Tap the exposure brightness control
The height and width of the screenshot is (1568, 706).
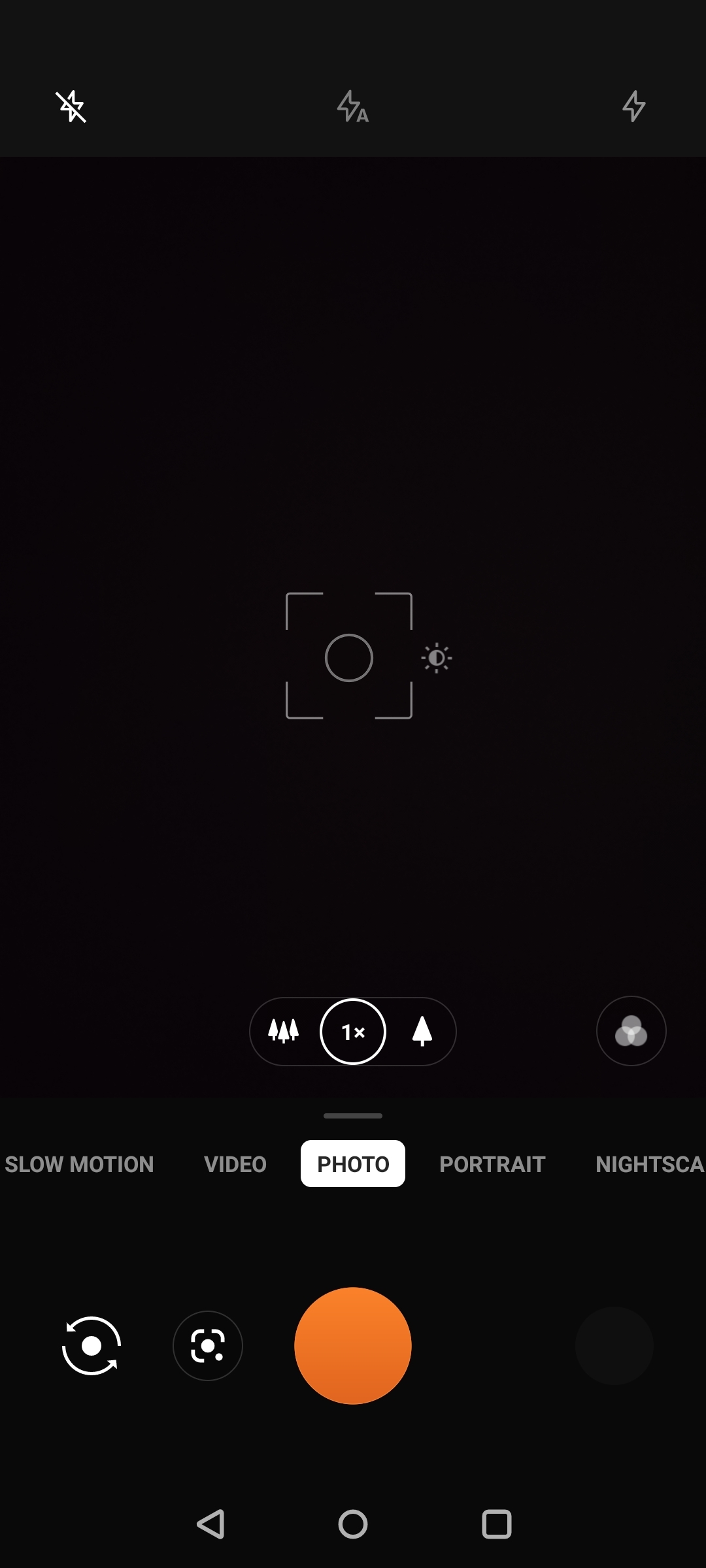pos(435,658)
